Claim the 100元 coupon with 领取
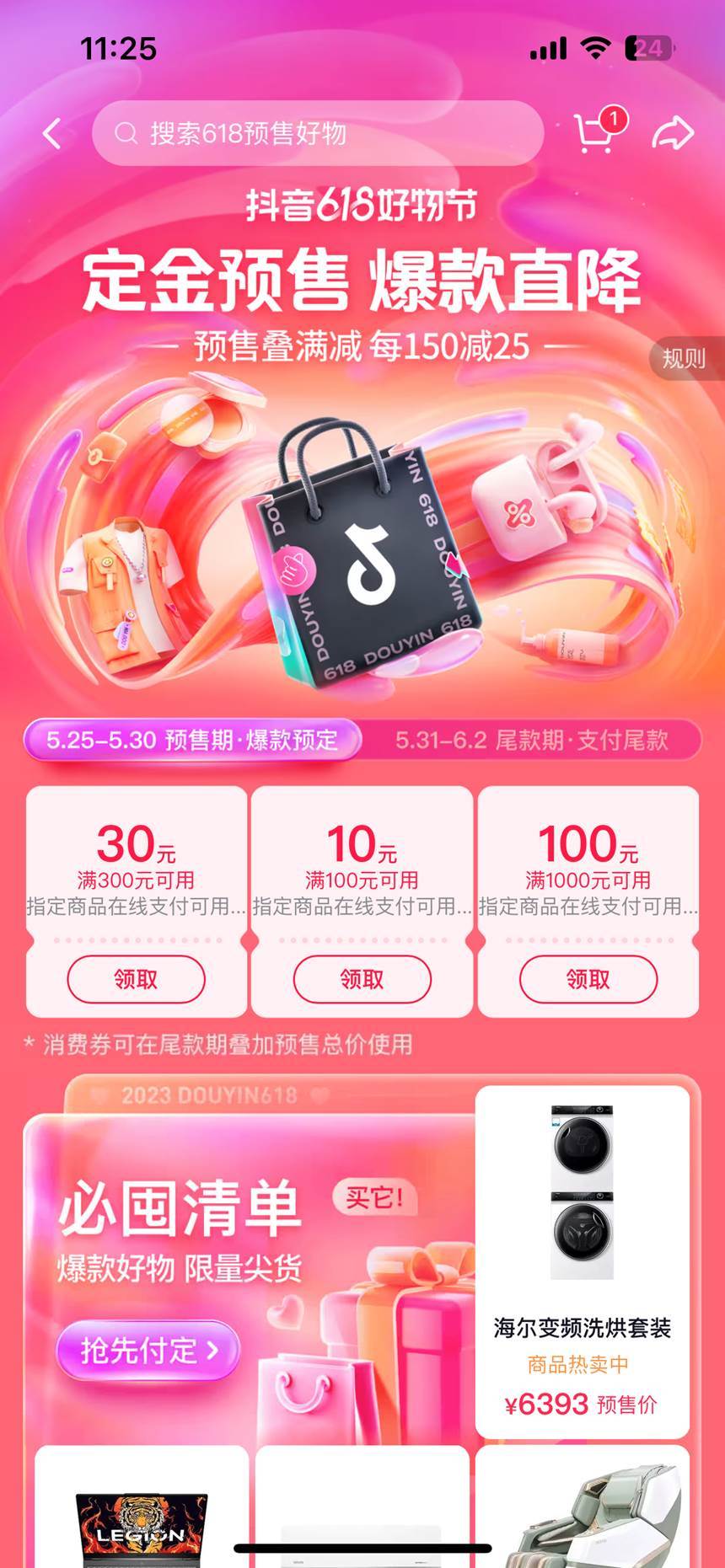This screenshot has height=1568, width=725. click(588, 979)
